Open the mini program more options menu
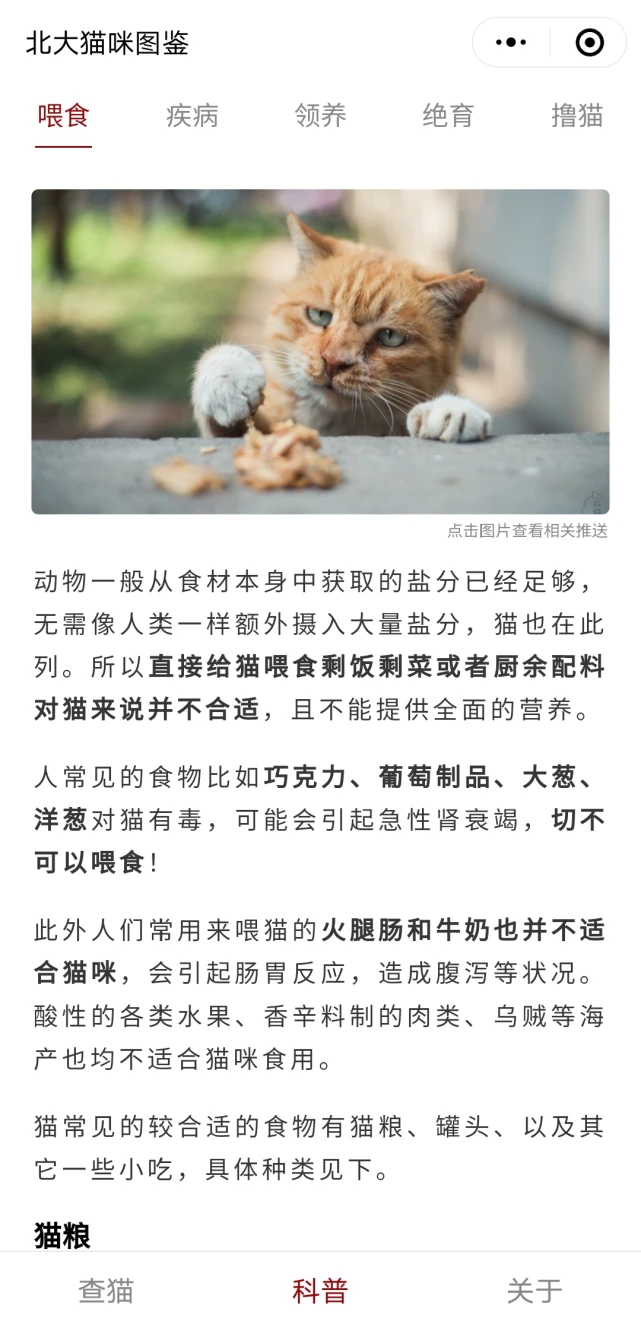Image resolution: width=641 pixels, height=1328 pixels. point(511,43)
